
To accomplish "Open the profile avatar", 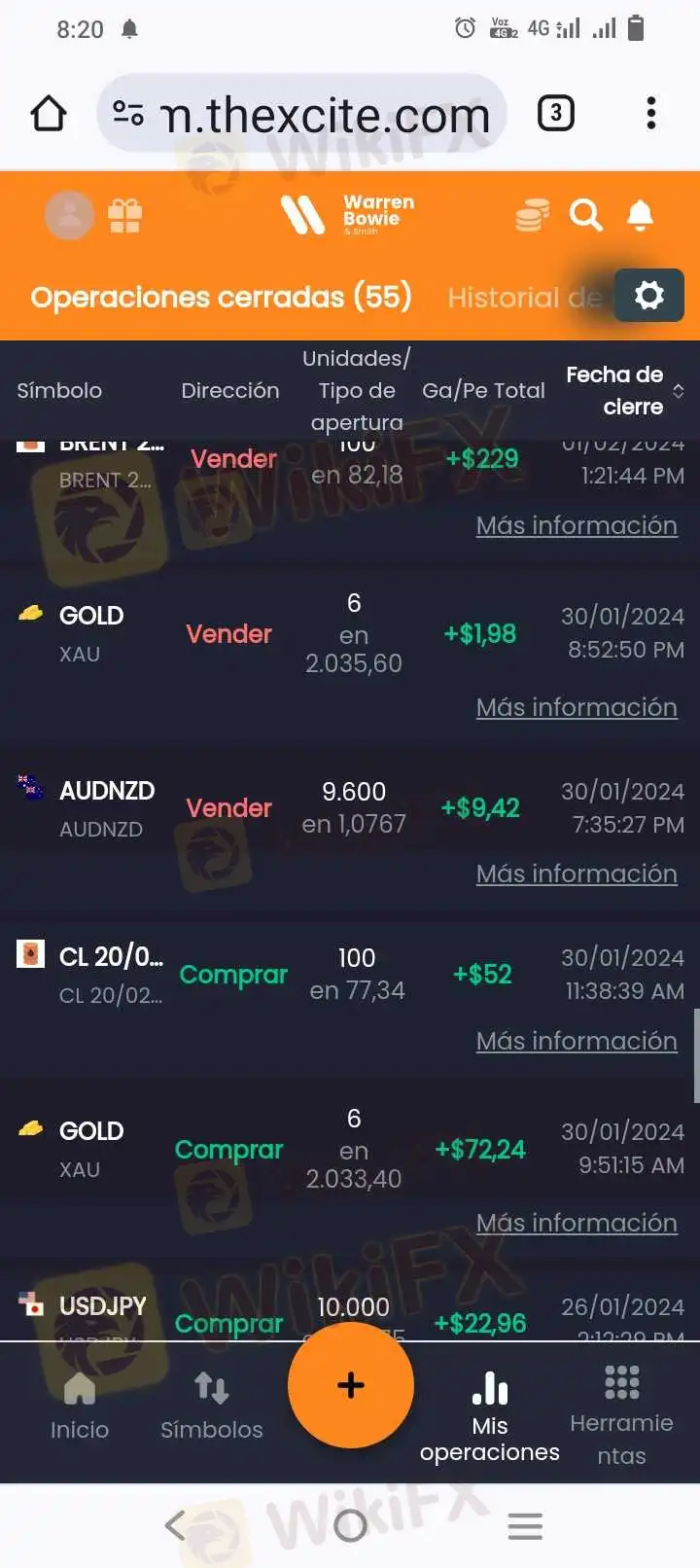I will pos(69,215).
